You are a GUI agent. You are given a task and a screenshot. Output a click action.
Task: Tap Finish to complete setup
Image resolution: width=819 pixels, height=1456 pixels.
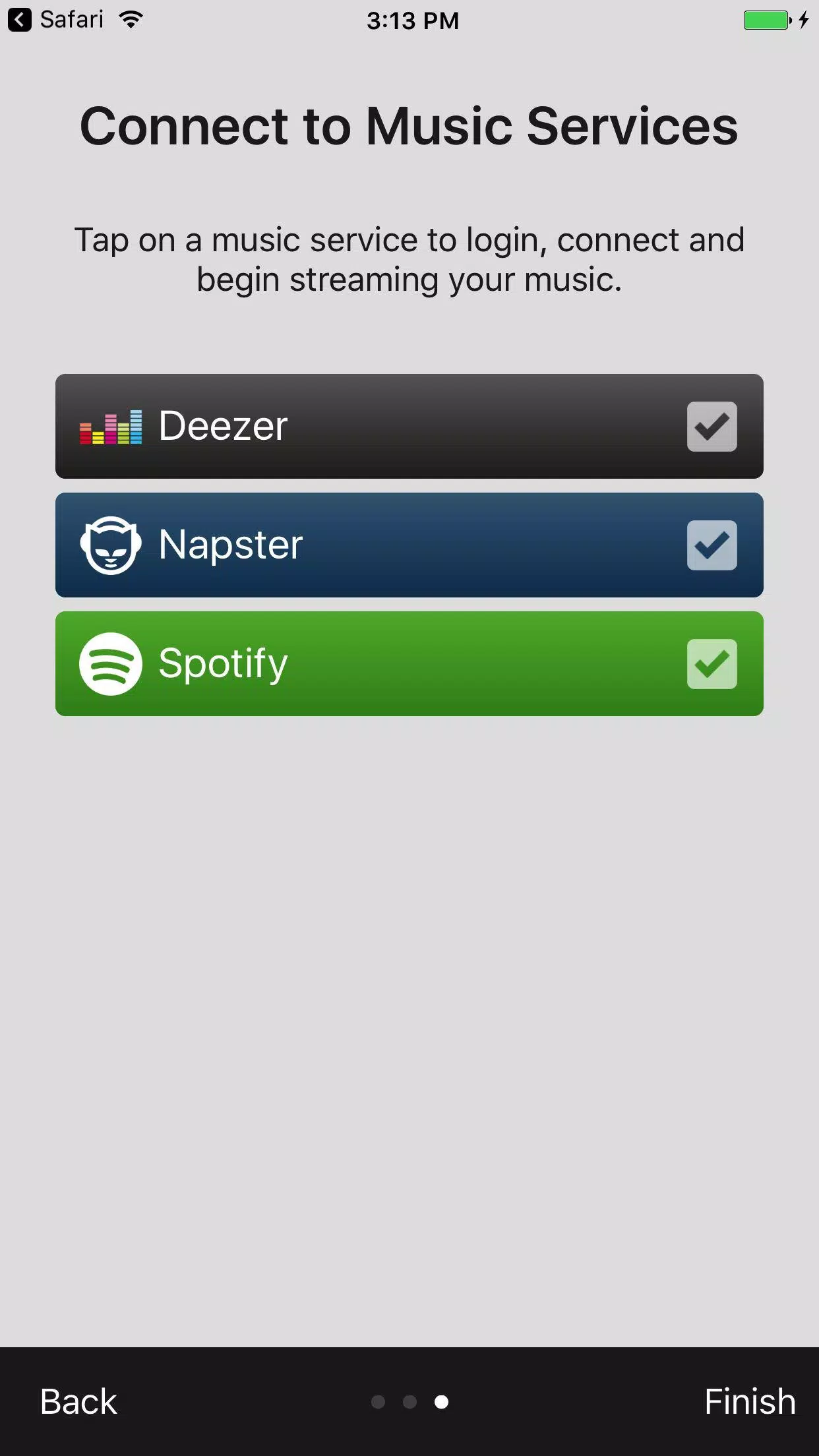click(750, 1401)
